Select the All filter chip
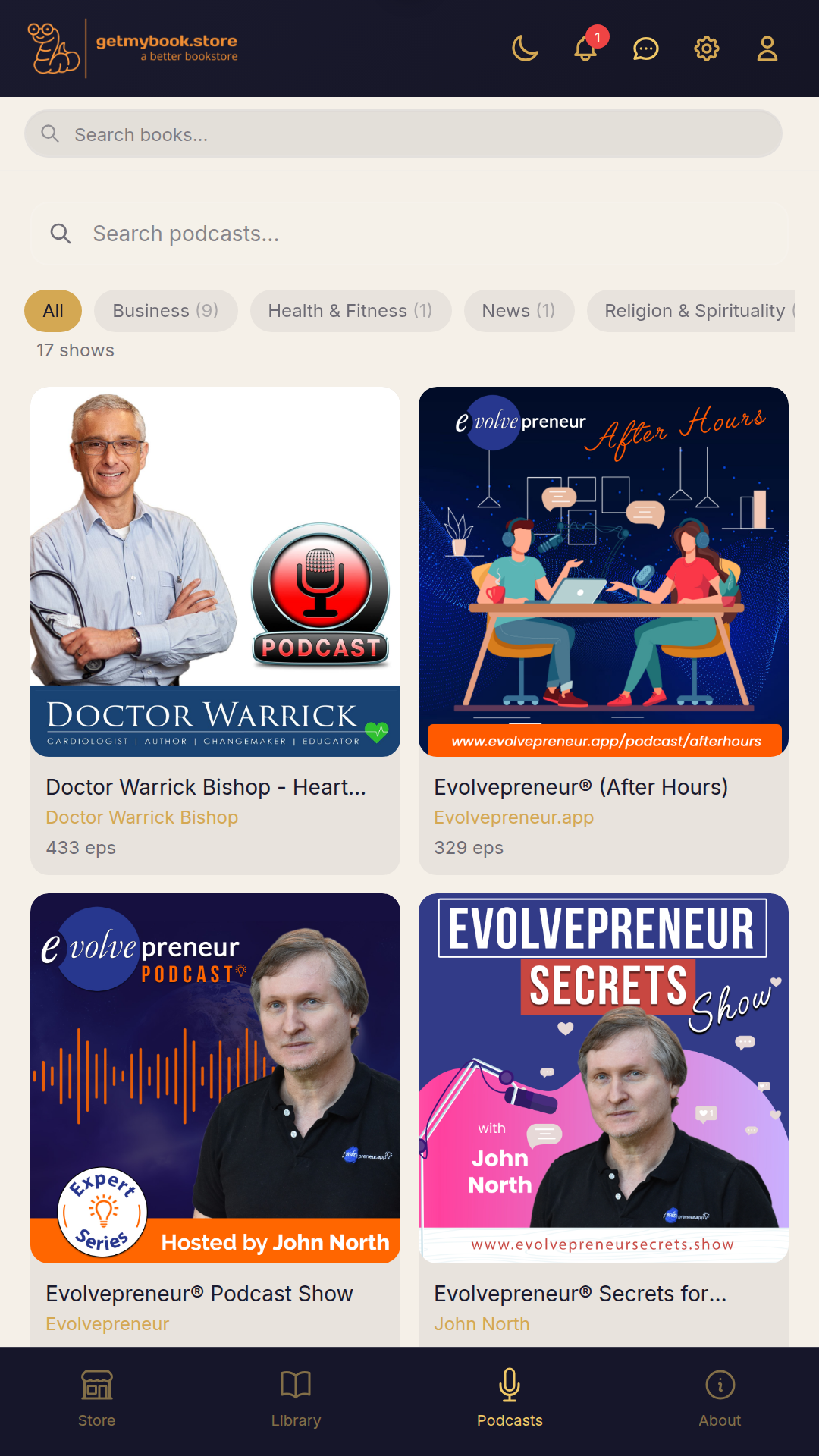Viewport: 819px width, 1456px height. 53,311
